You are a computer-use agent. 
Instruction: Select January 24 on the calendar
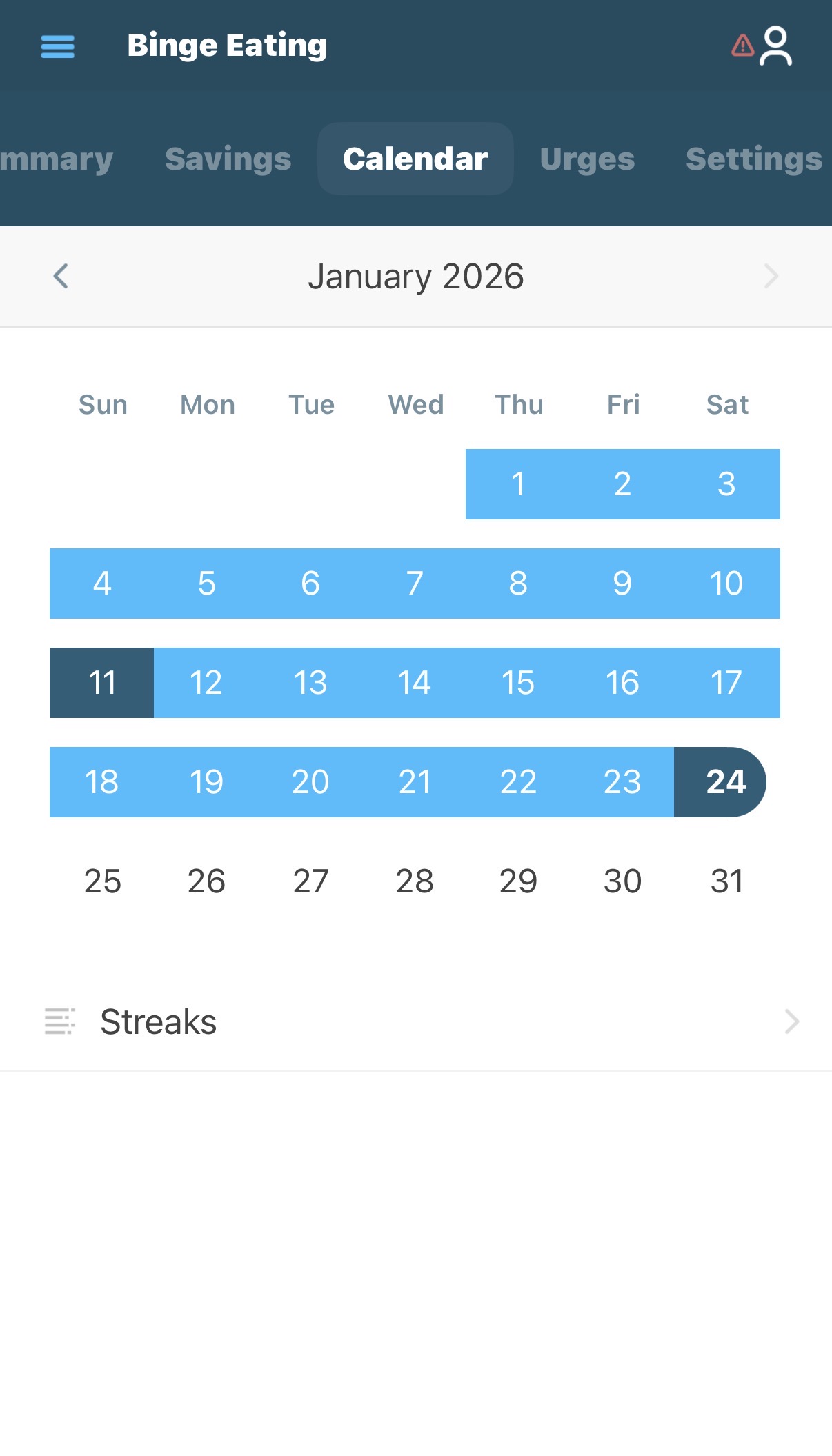pos(725,782)
